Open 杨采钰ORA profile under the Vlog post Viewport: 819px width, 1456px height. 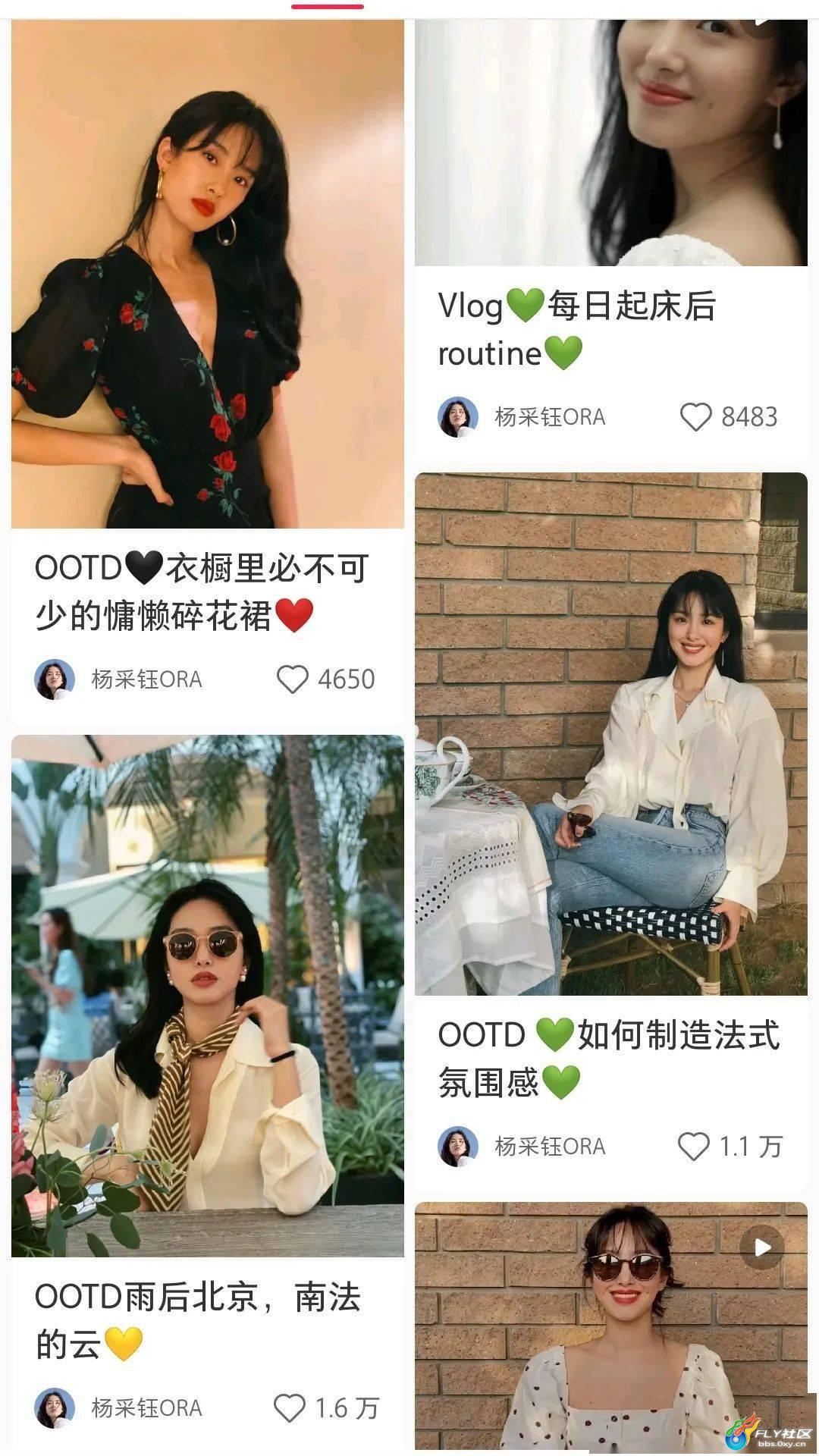(550, 417)
